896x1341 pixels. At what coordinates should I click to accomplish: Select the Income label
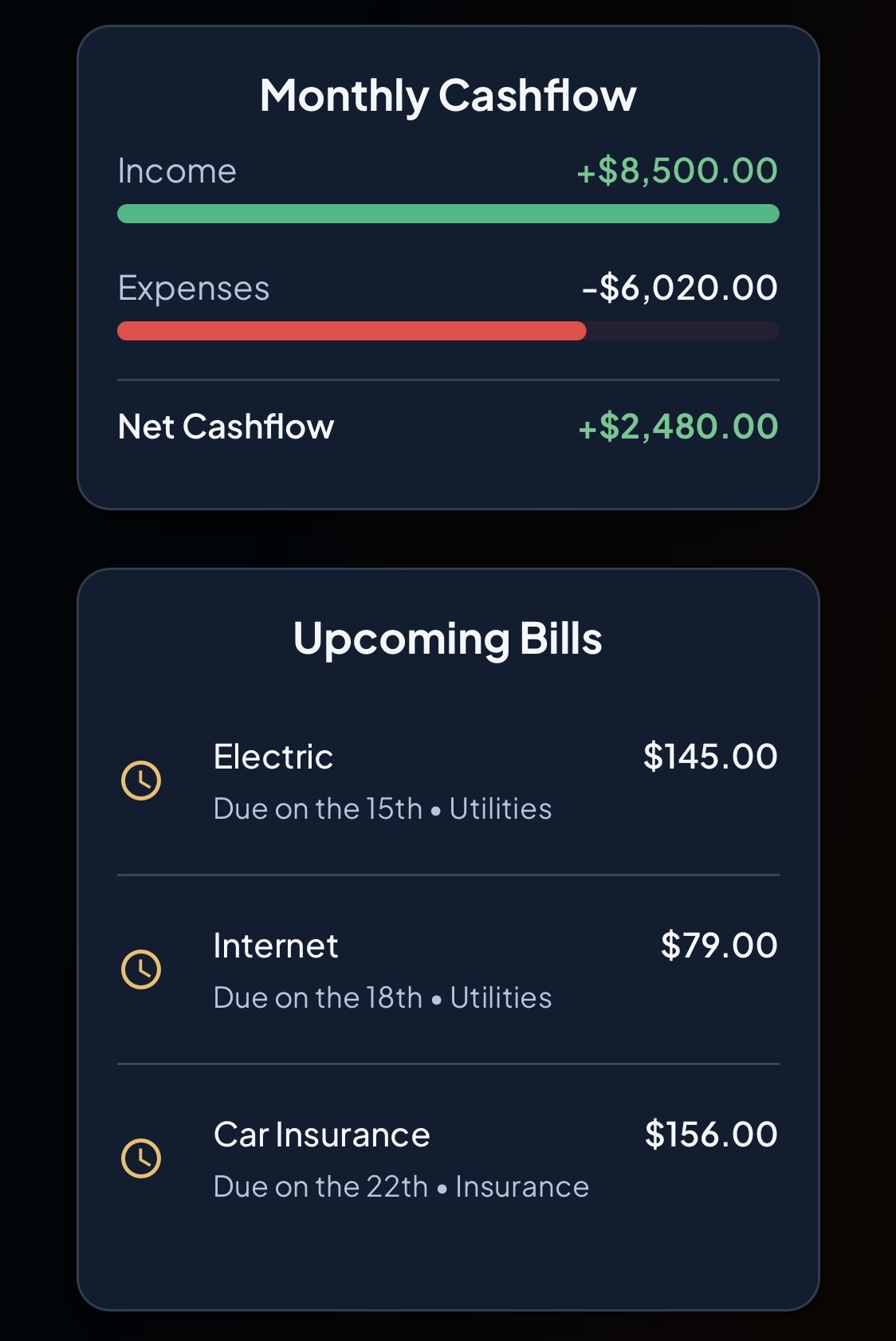click(177, 170)
